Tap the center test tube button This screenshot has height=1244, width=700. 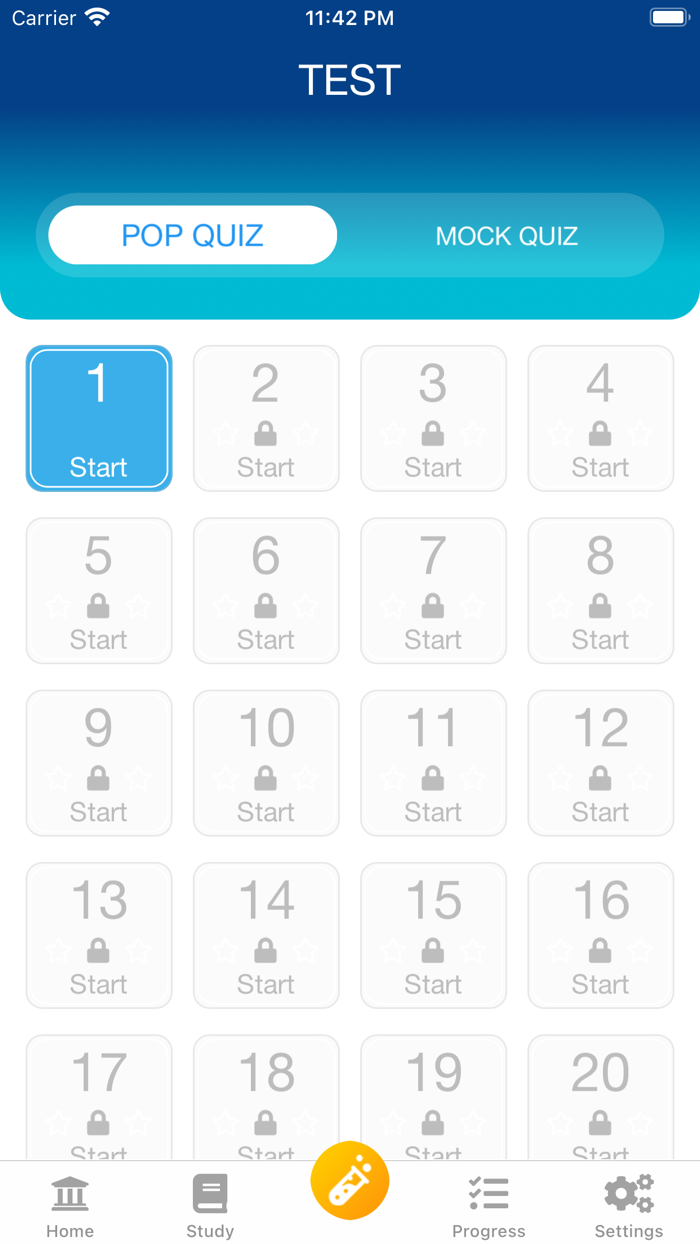click(x=350, y=1180)
